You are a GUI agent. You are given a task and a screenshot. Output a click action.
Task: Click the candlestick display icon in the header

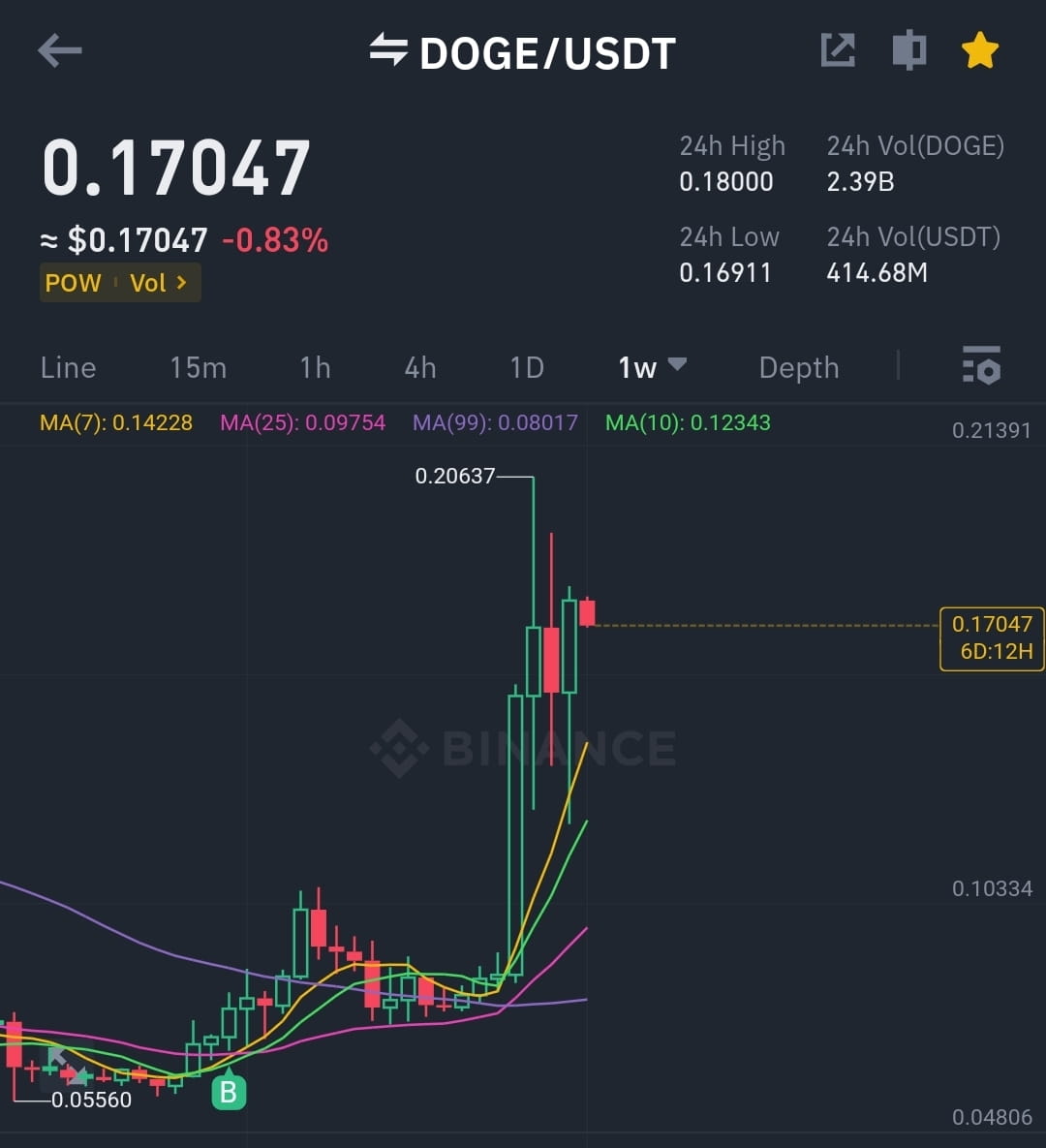pos(908,48)
